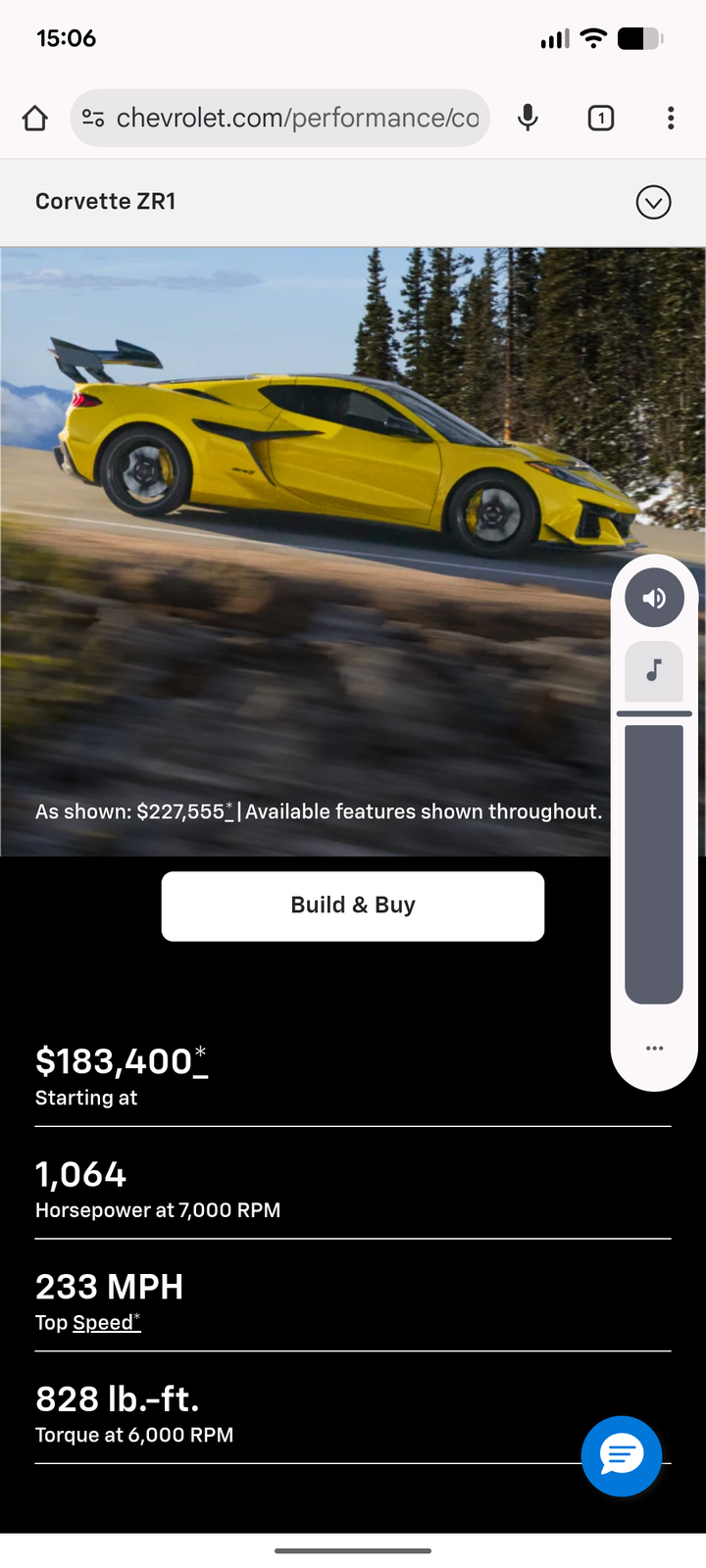Open the blue chat bubble
Image resolution: width=706 pixels, height=1568 pixels.
pyautogui.click(x=622, y=1455)
